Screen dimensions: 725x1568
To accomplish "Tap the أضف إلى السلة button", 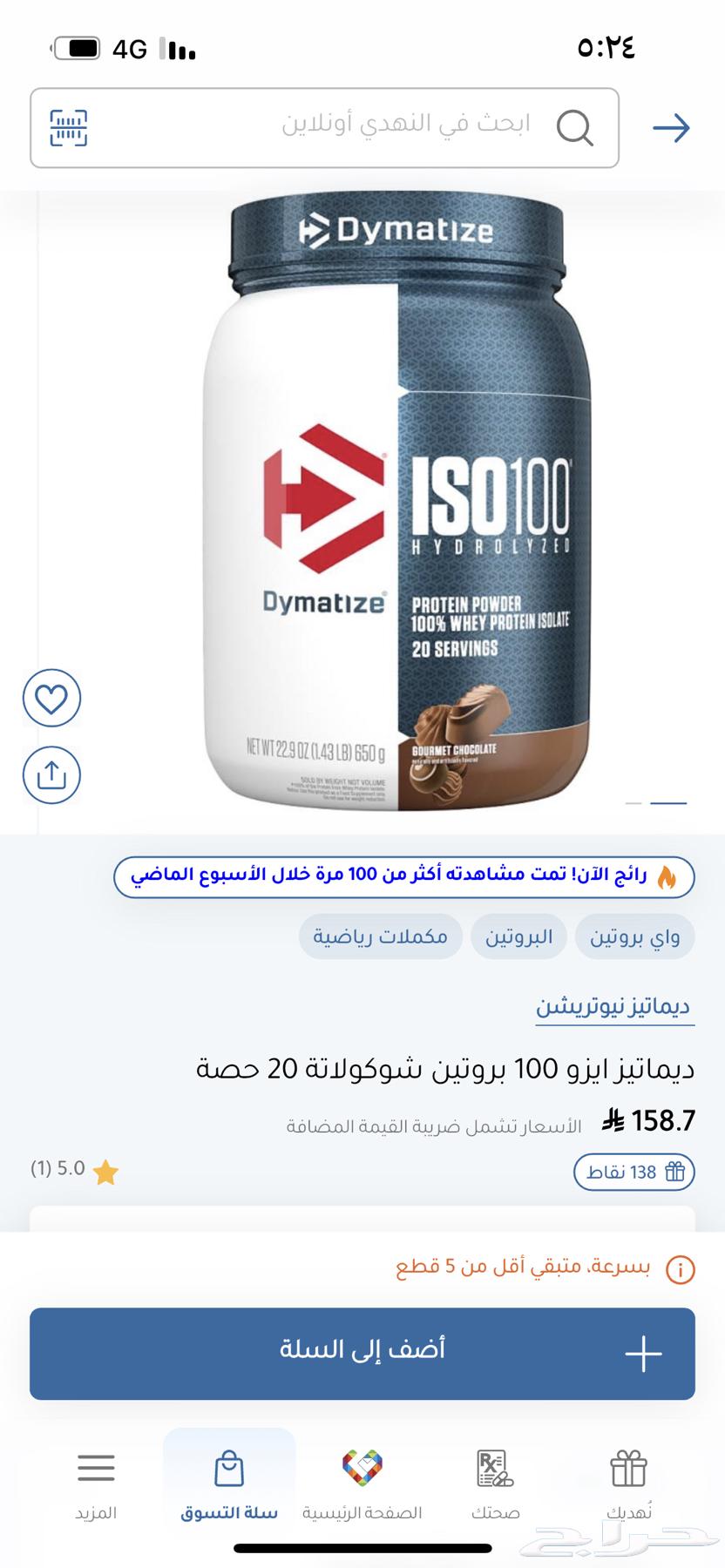I will (x=362, y=1354).
